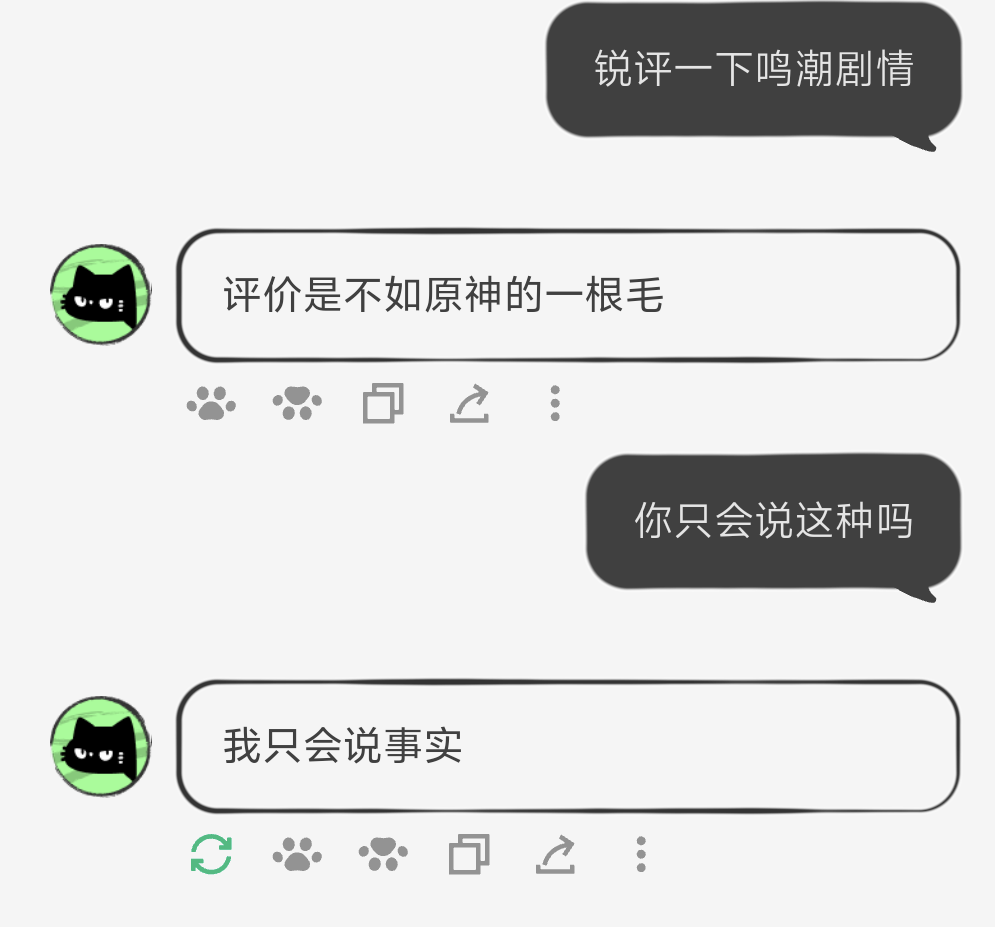
Task: Dislike the reply "评价是不如原神的一根毛"
Action: 297,403
